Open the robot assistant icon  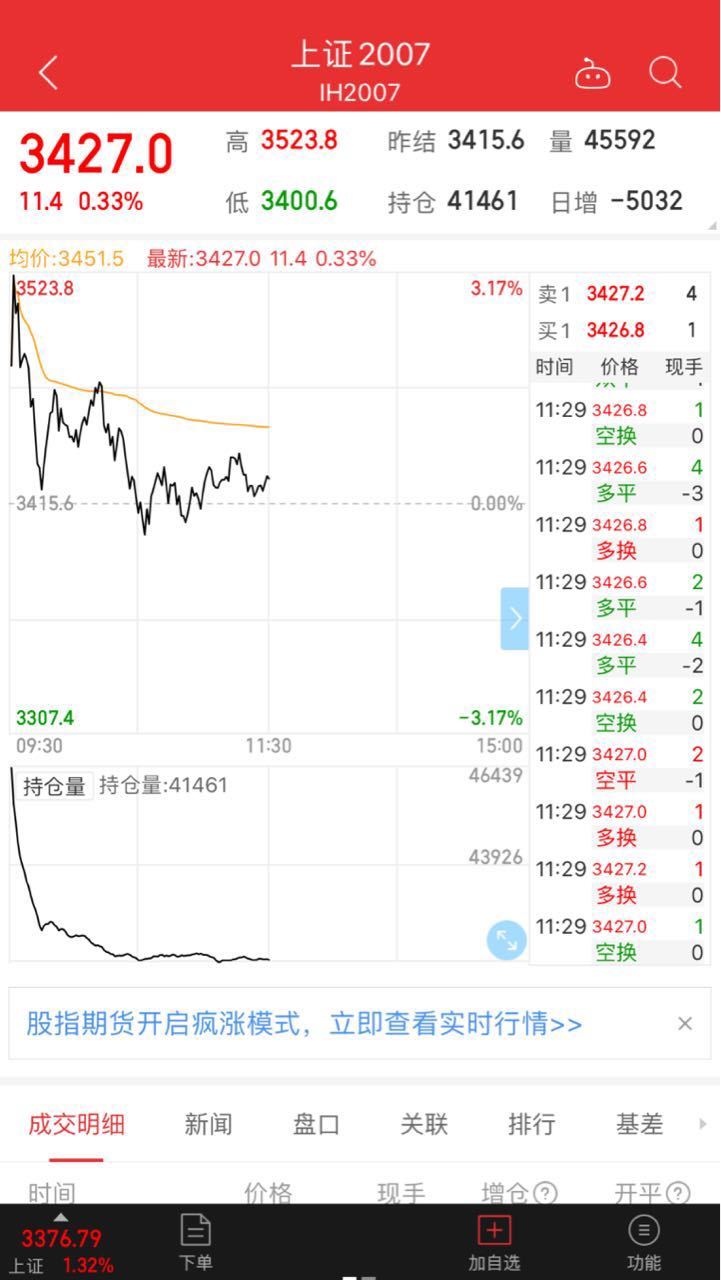[x=592, y=72]
